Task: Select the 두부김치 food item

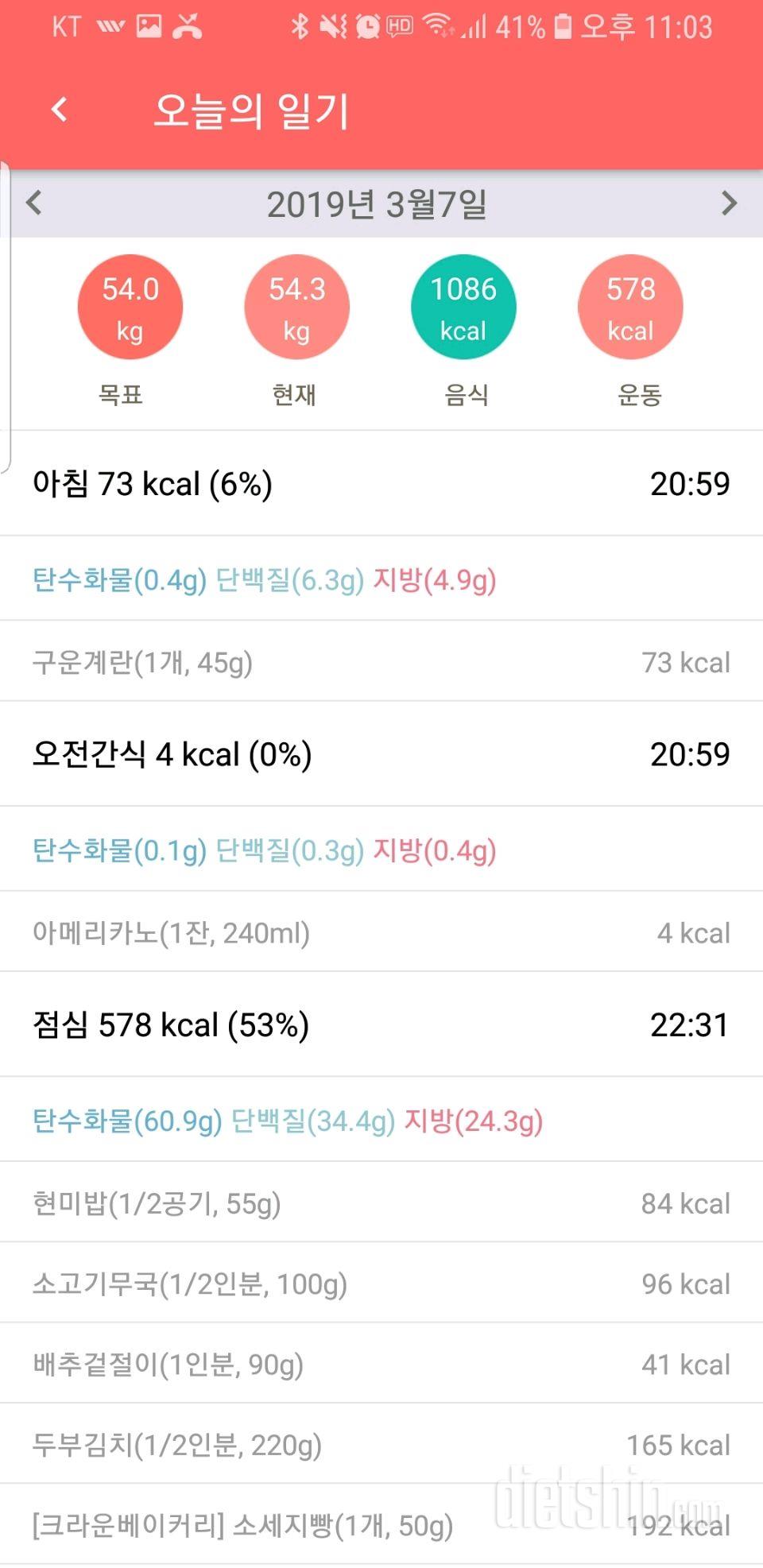Action: click(381, 1444)
